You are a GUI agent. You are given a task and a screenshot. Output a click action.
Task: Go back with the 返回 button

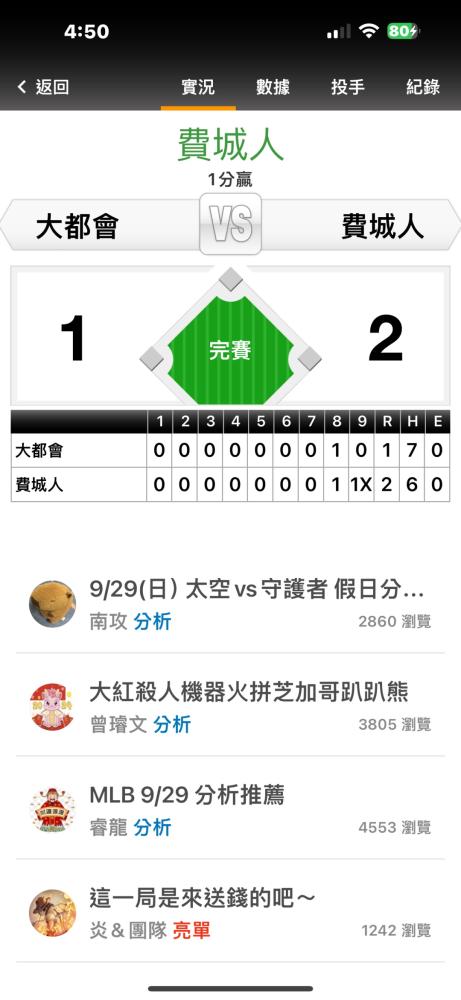[43, 87]
